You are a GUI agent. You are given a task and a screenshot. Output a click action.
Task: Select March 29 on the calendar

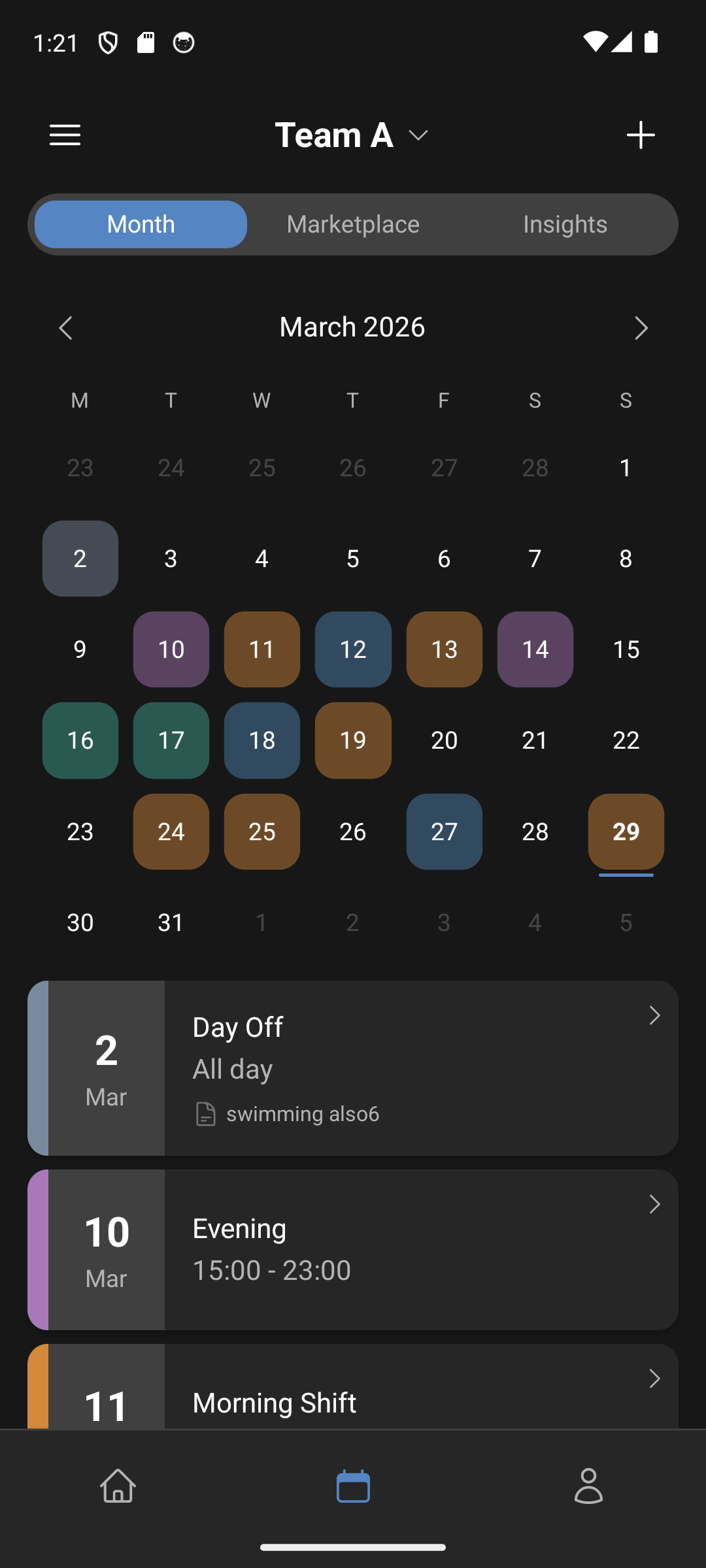(x=625, y=831)
